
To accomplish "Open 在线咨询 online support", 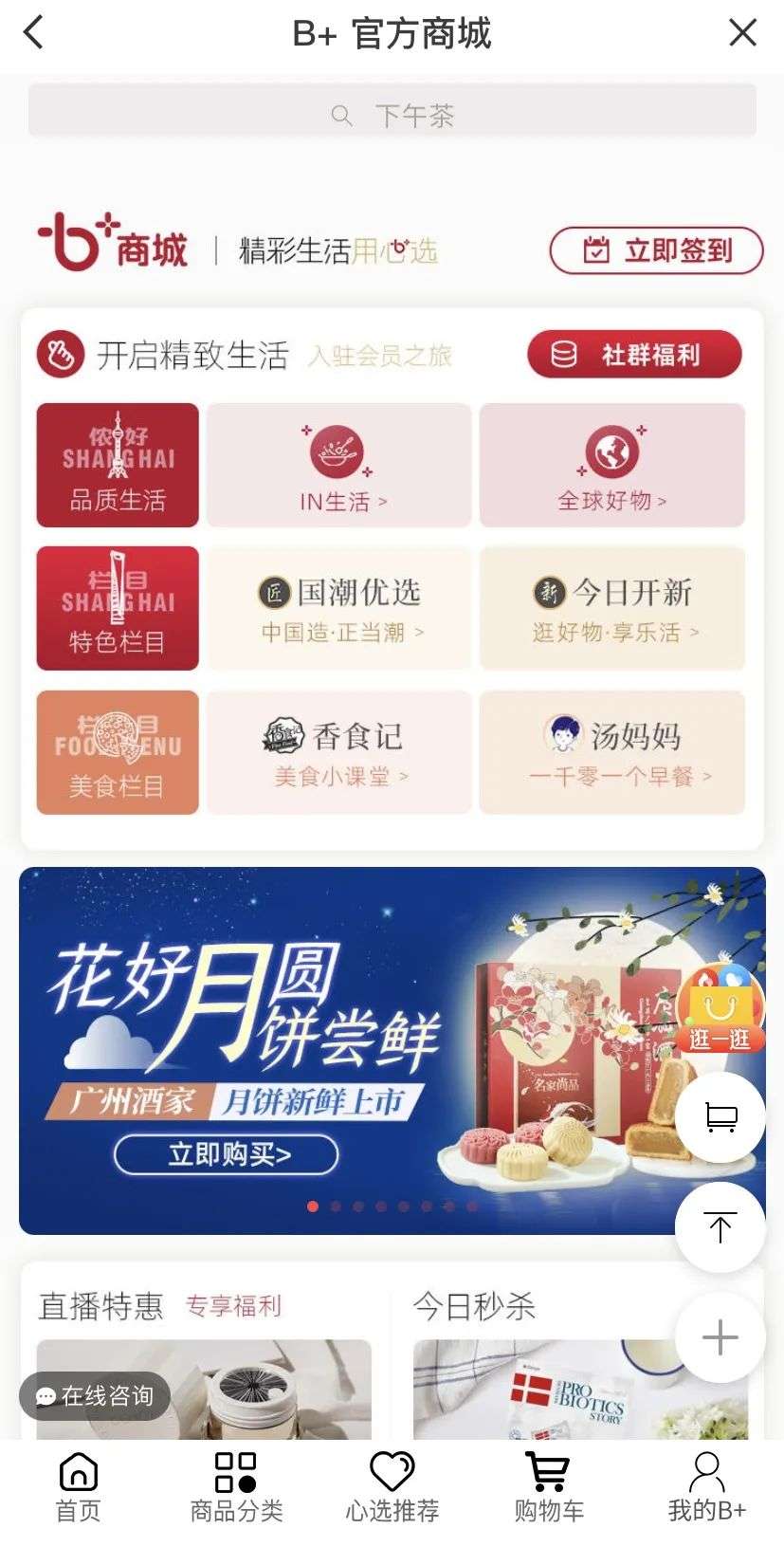I will 95,1396.
